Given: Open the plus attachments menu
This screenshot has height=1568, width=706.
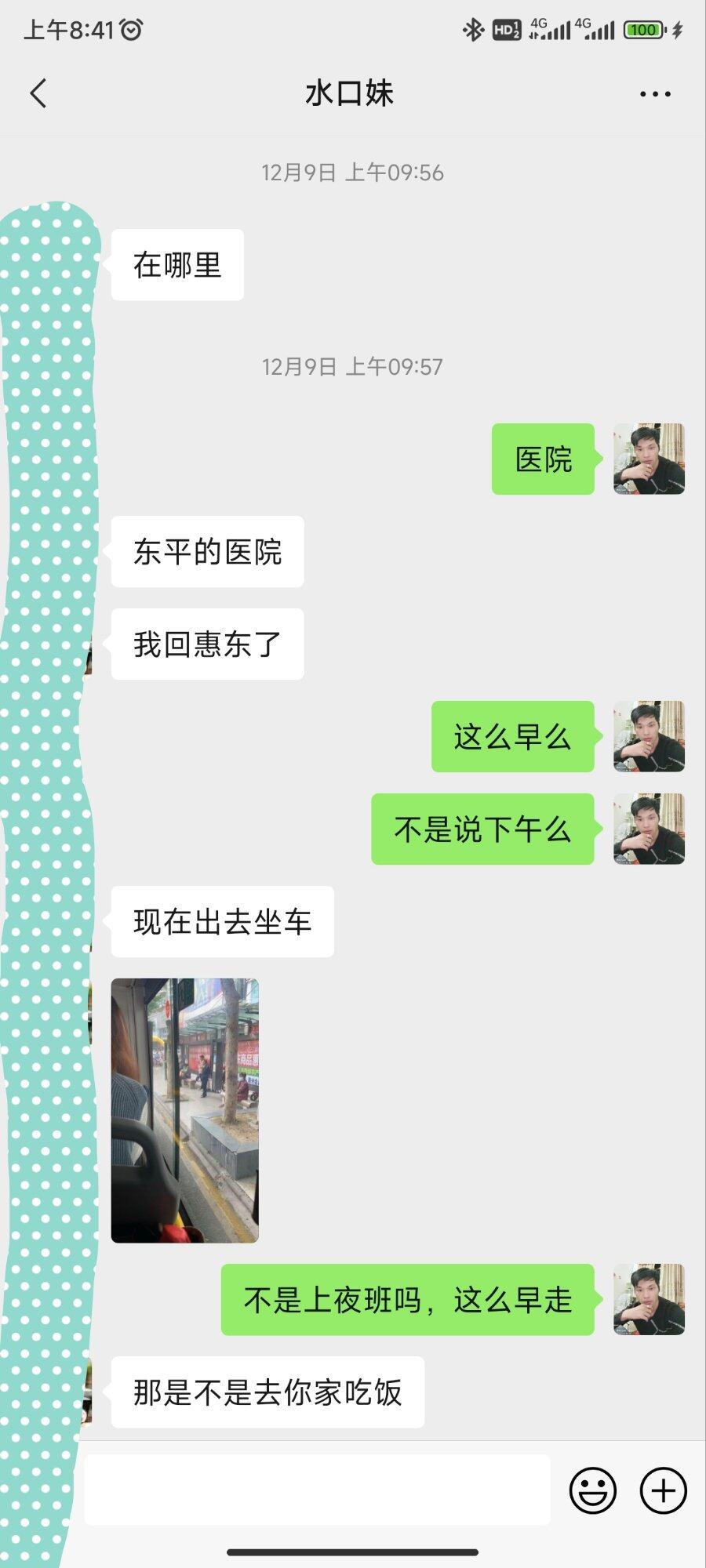Looking at the screenshot, I should 663,1490.
